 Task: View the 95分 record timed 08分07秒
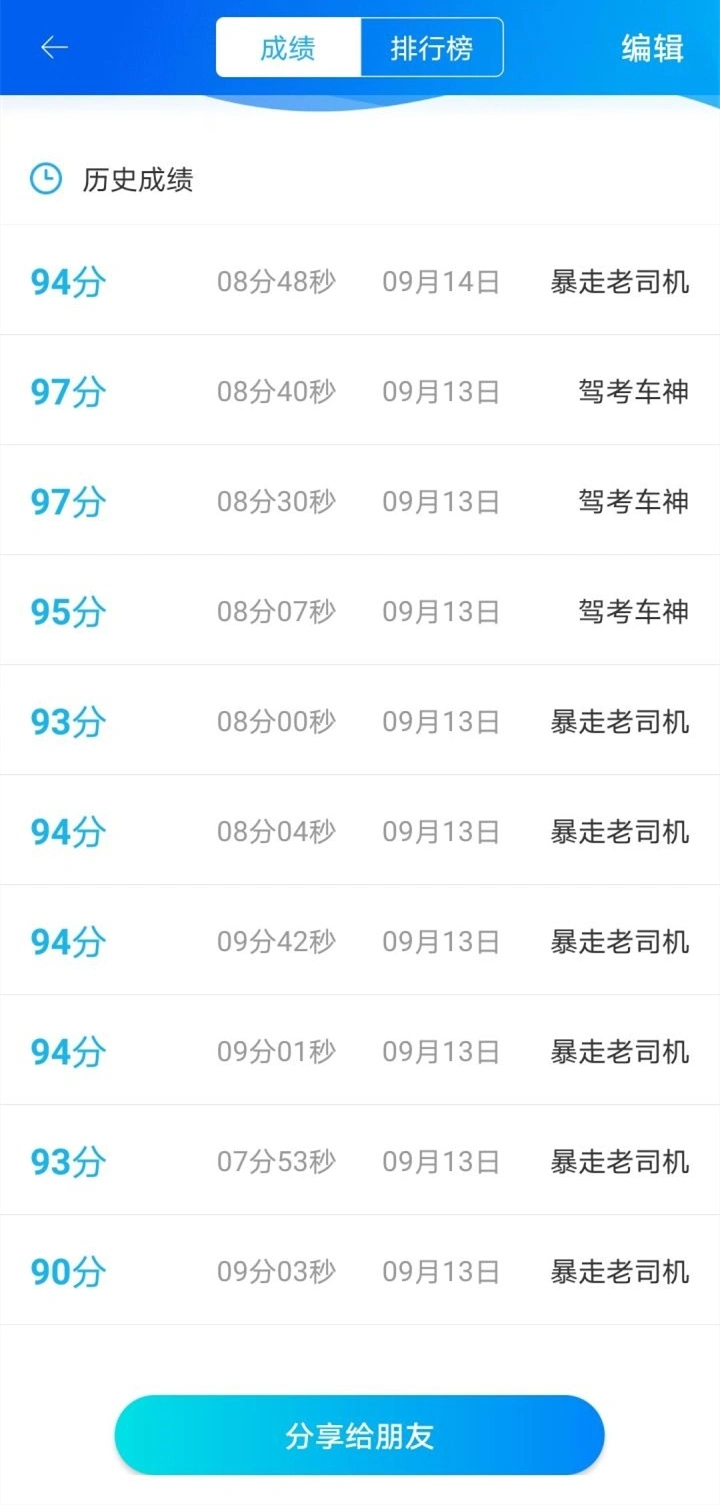pos(360,610)
